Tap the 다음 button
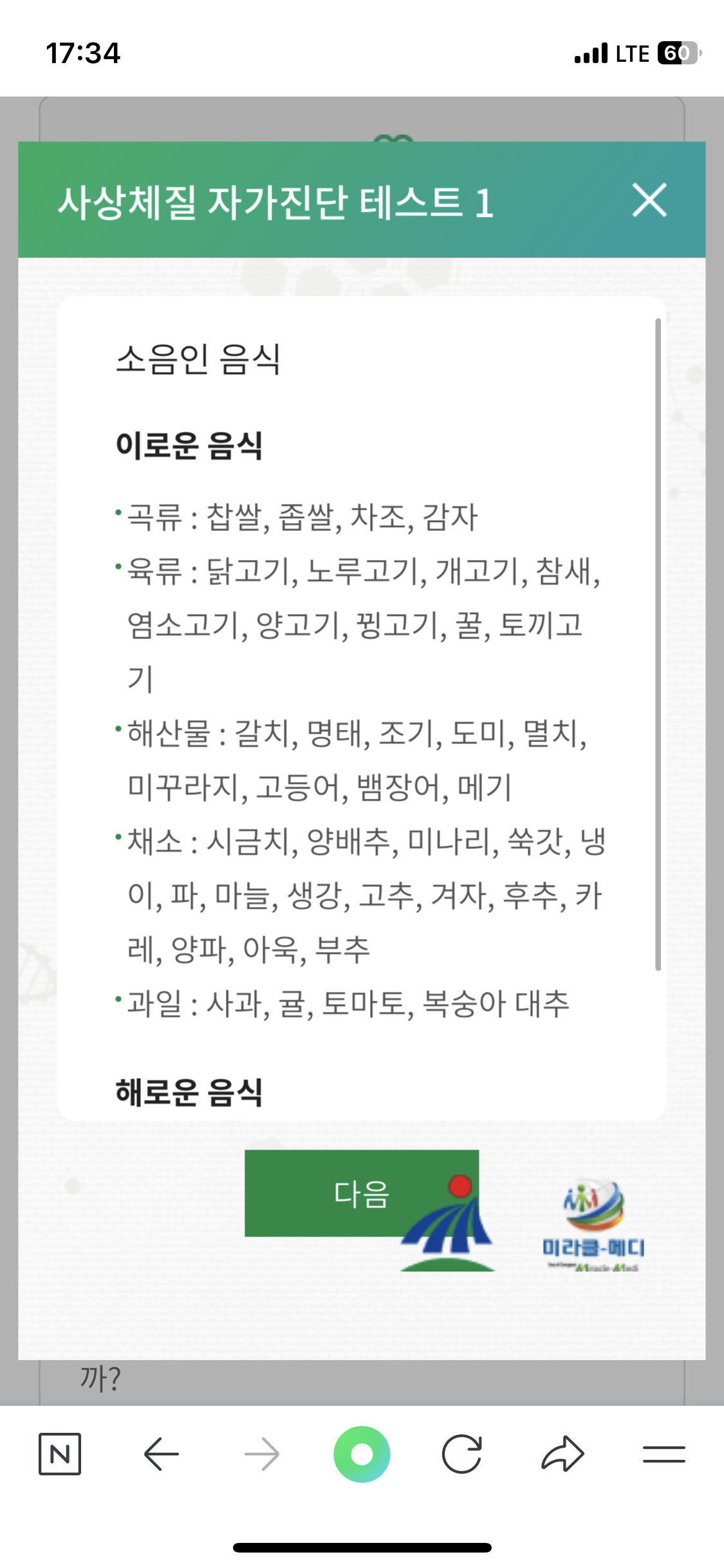Screen dimensions: 724x1568 click(362, 1193)
